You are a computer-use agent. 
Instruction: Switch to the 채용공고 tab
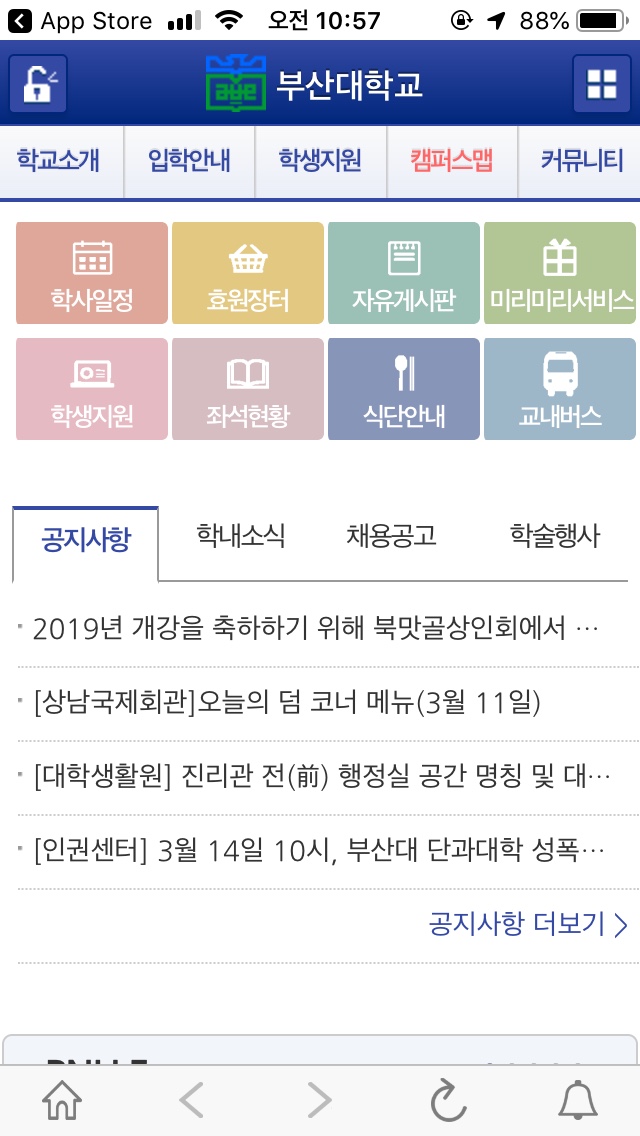(392, 537)
